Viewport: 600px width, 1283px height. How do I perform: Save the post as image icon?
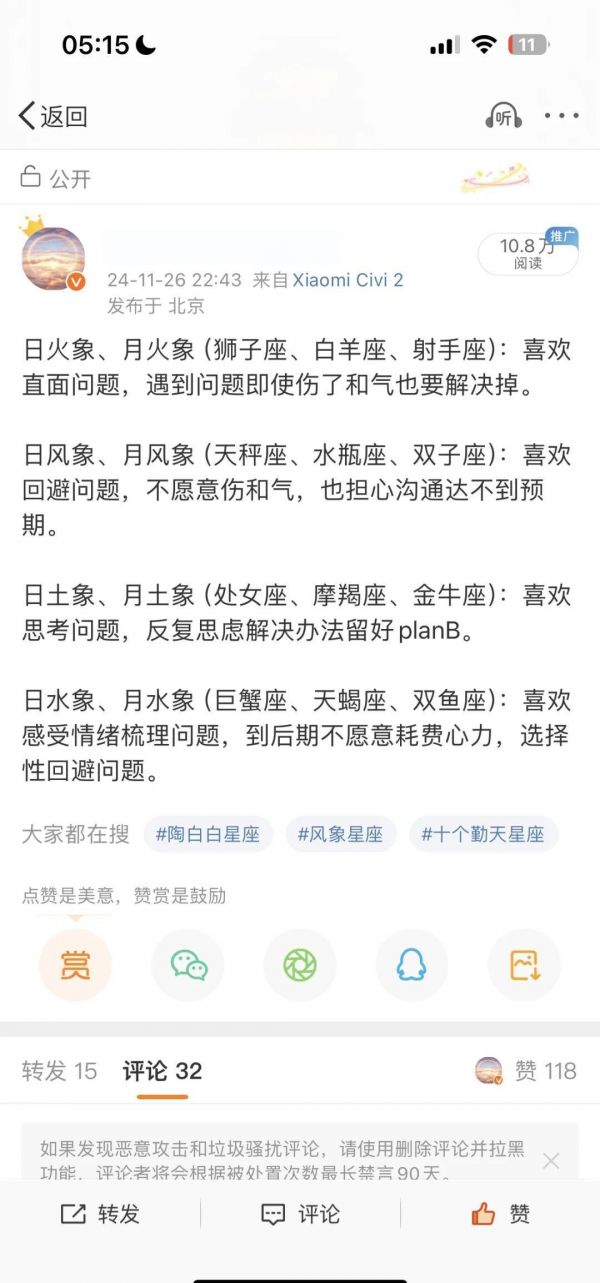[524, 965]
